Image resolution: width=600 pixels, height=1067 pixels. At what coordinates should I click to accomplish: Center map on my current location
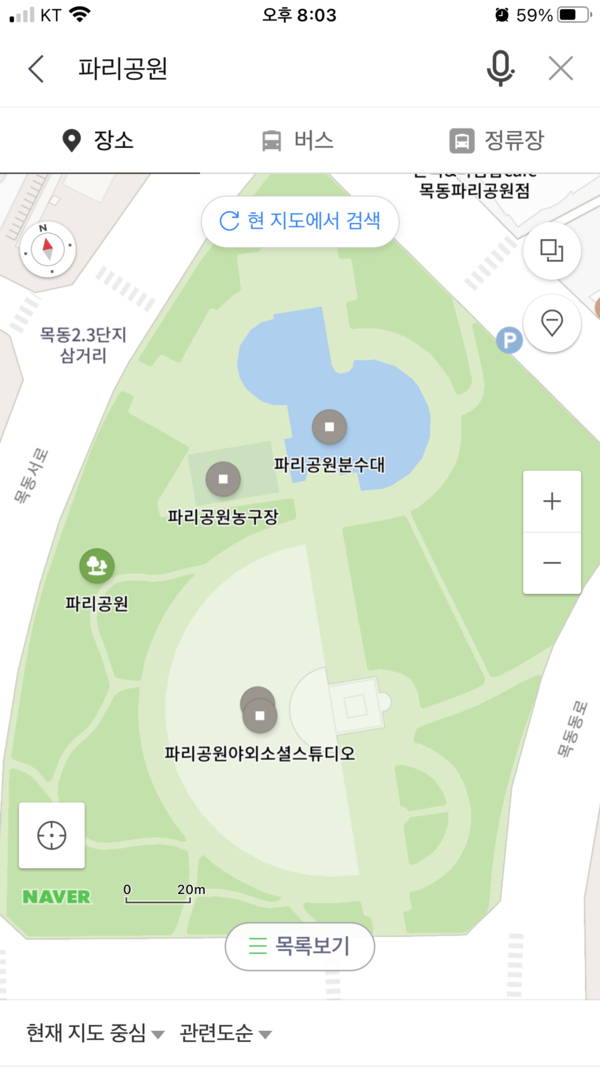52,835
